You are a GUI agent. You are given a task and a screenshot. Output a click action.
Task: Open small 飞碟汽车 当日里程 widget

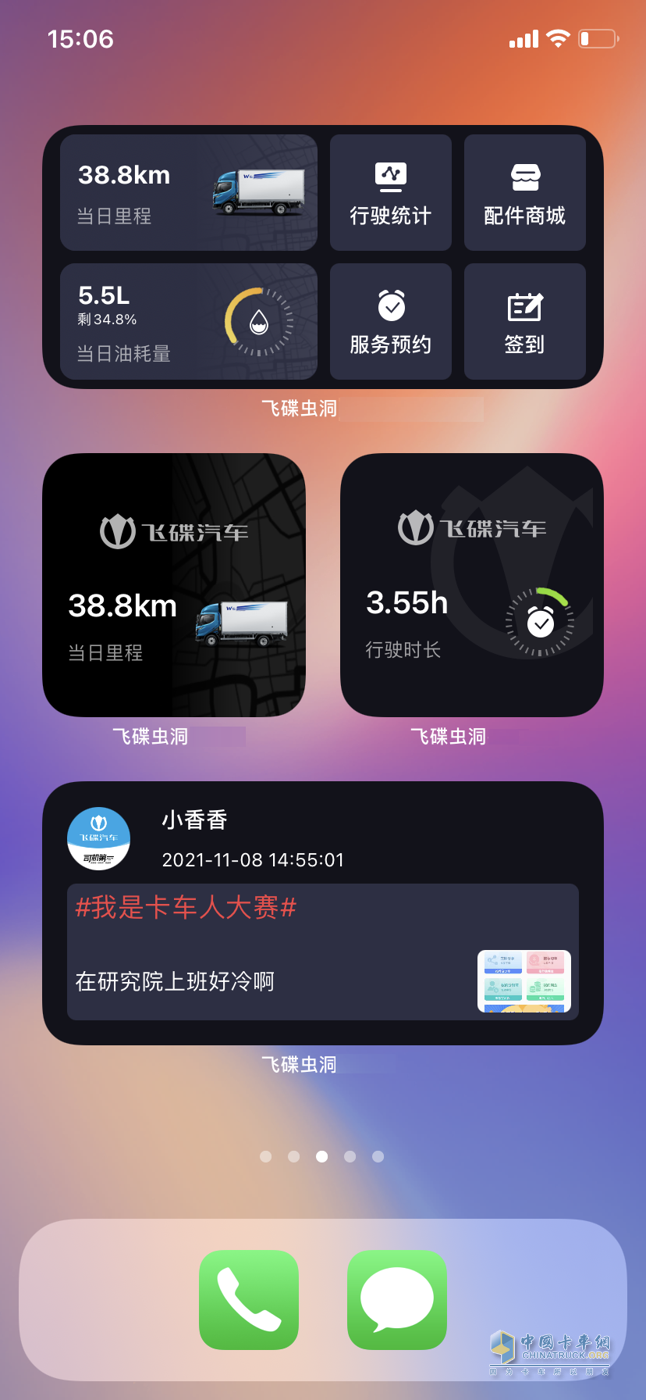click(173, 585)
